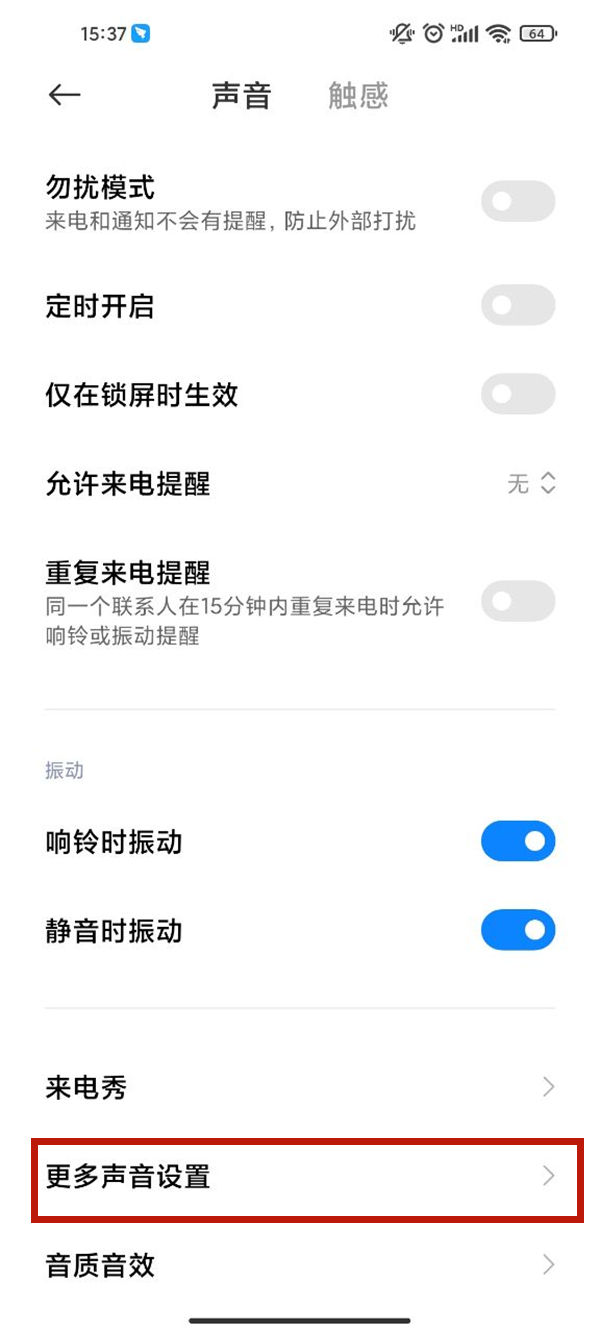Switch to the 触感 tab

tap(358, 96)
